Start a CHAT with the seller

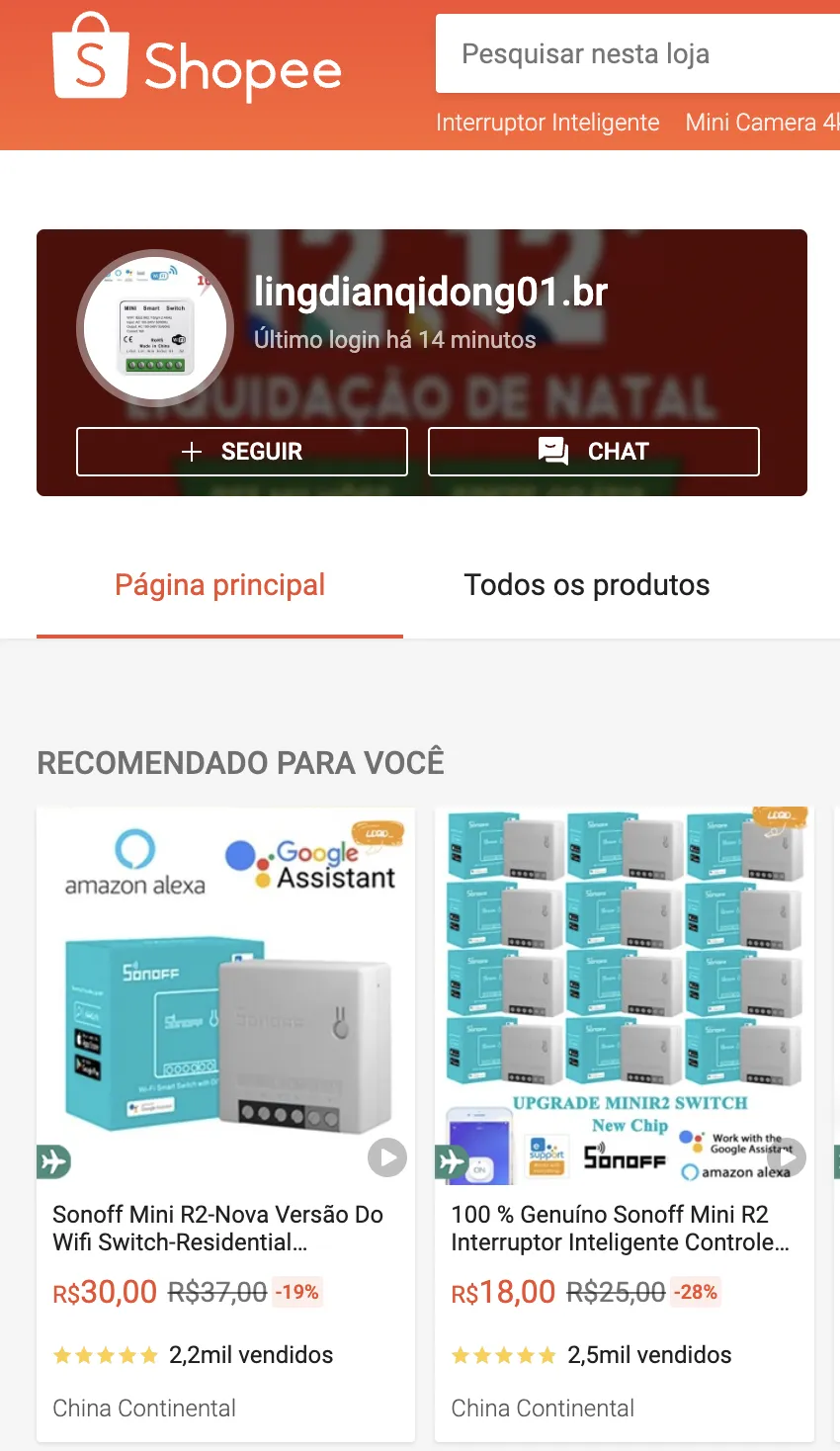tap(594, 452)
